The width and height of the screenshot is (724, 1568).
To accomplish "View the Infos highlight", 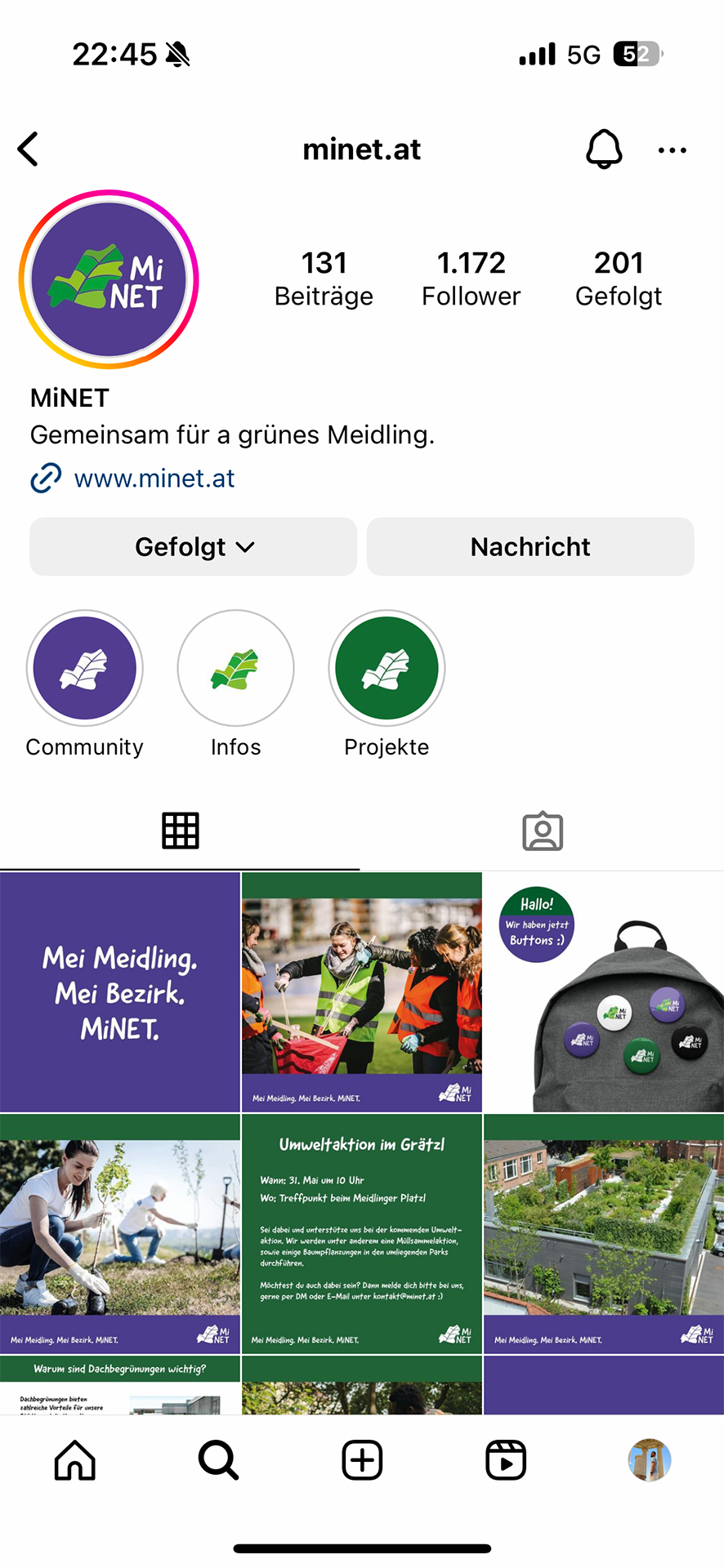I will [236, 669].
